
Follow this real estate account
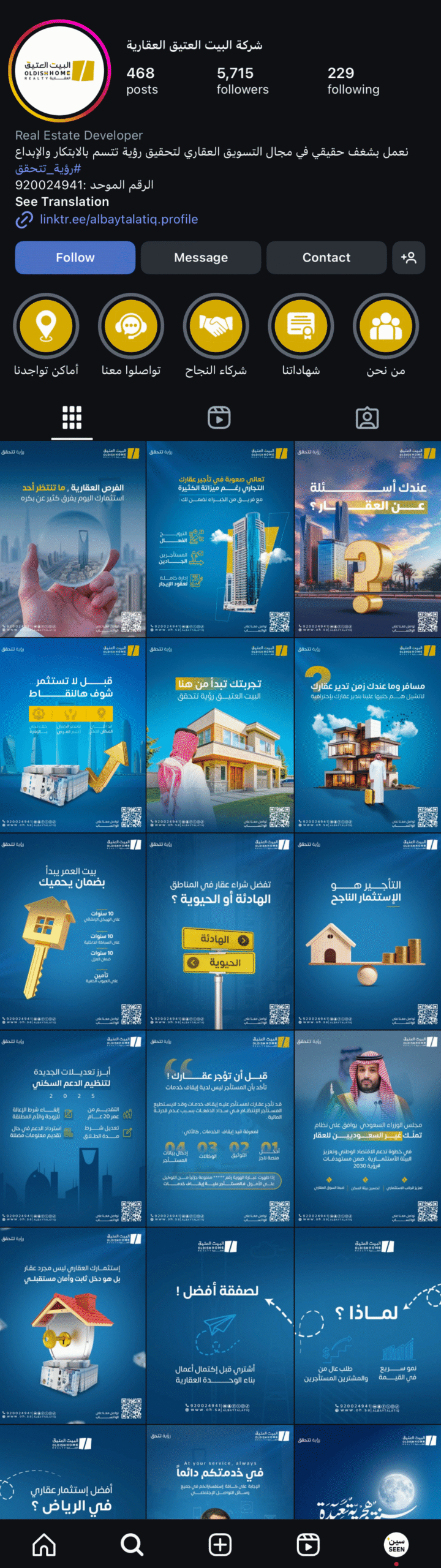pyautogui.click(x=75, y=257)
